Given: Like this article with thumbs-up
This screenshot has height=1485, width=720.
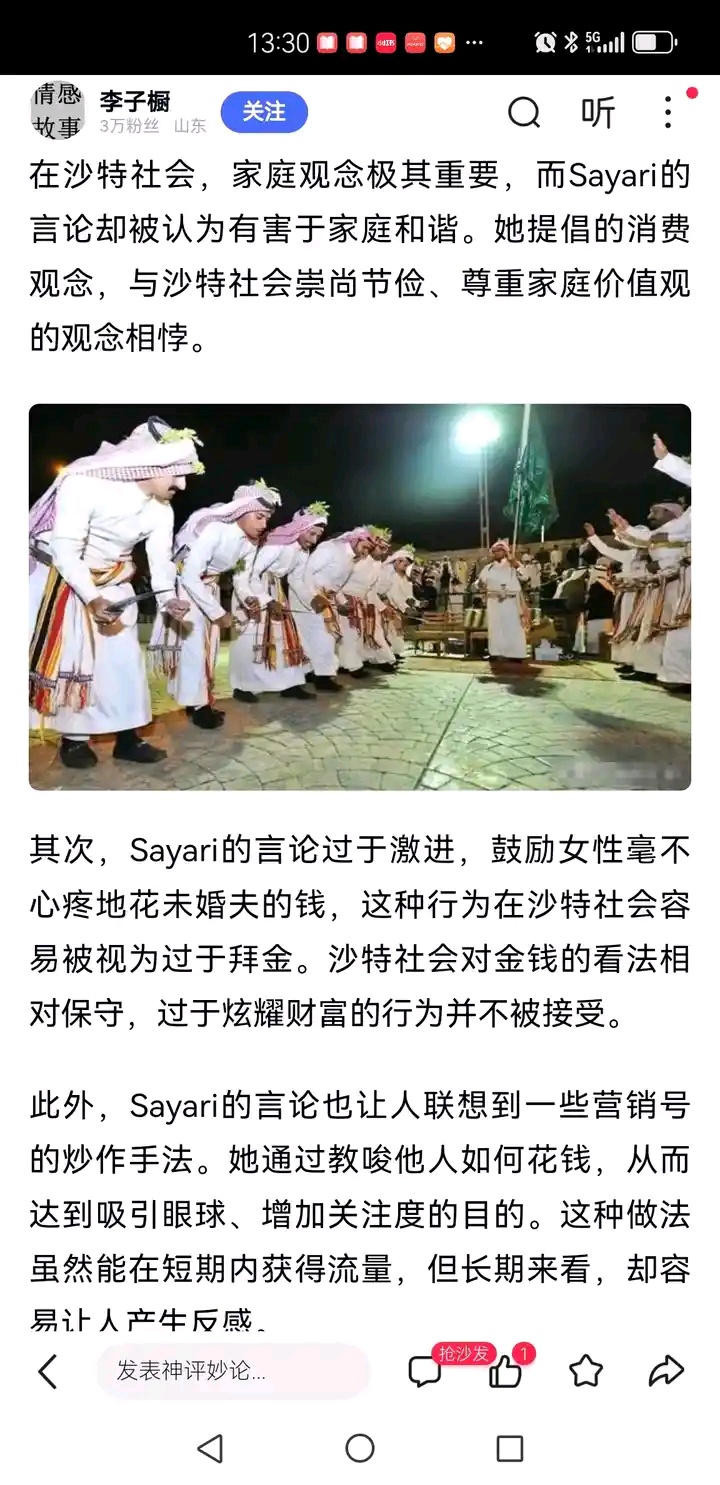Looking at the screenshot, I should click(x=506, y=1371).
